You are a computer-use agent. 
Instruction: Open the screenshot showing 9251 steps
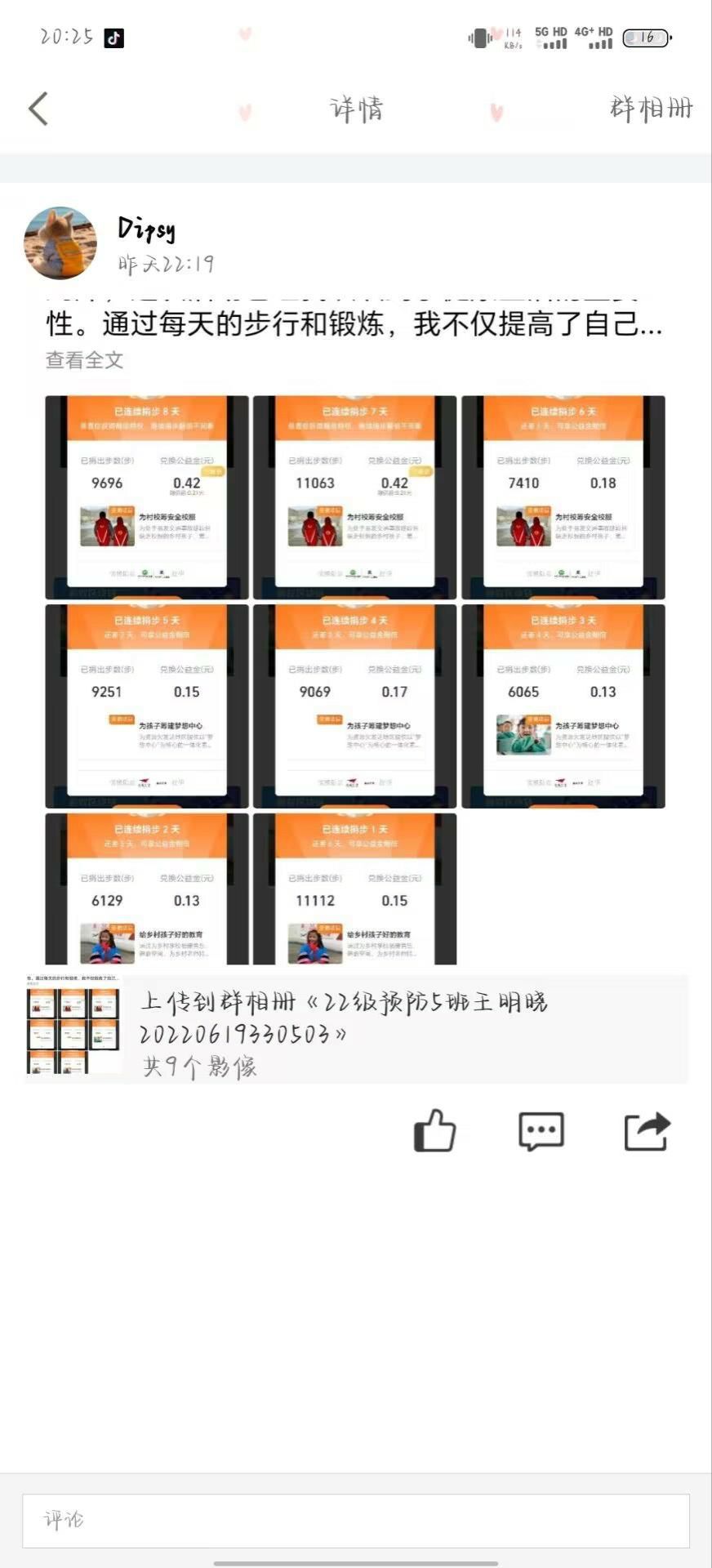147,706
